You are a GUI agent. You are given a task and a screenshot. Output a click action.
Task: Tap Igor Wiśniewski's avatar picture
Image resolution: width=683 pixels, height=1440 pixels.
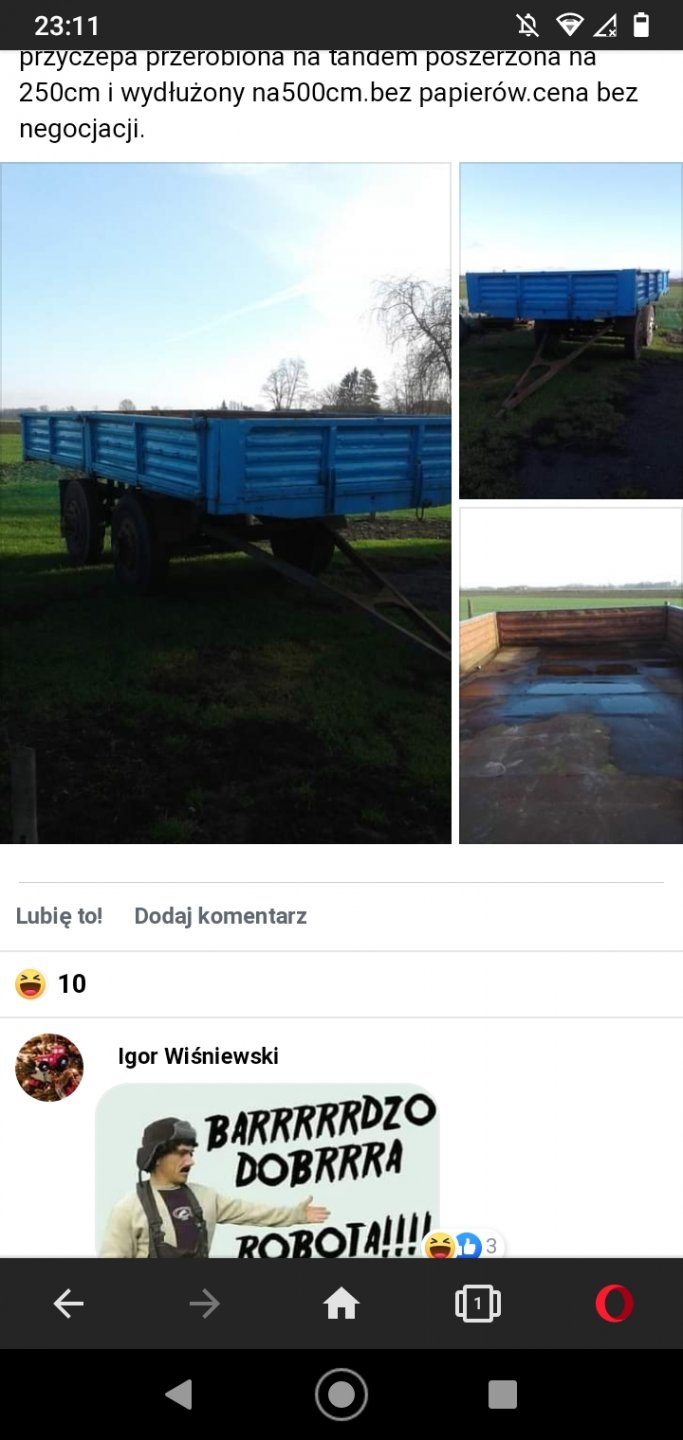coord(49,1068)
